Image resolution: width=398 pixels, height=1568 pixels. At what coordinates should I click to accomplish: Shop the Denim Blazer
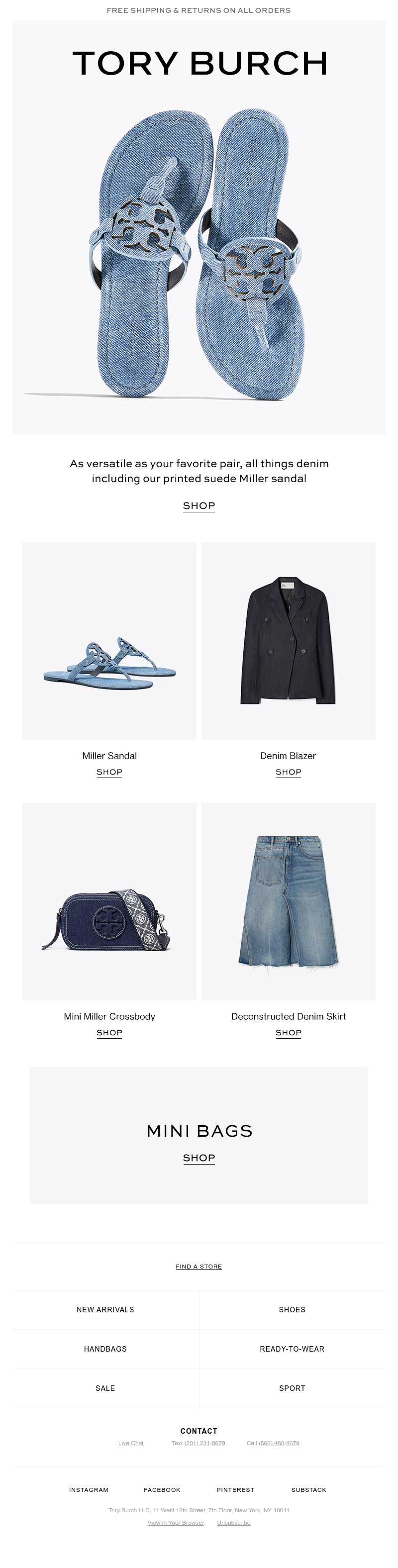pos(289,772)
